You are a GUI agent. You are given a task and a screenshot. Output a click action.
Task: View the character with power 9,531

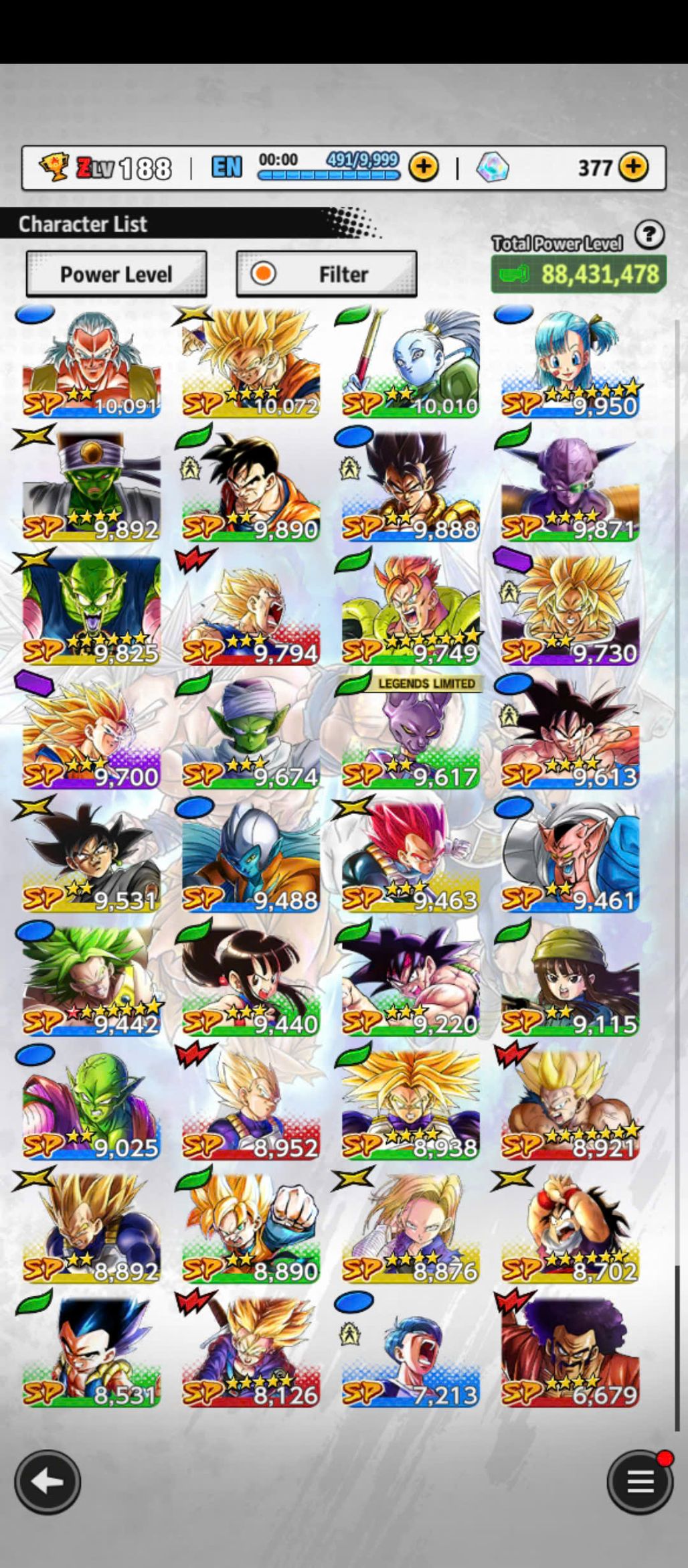click(x=92, y=858)
